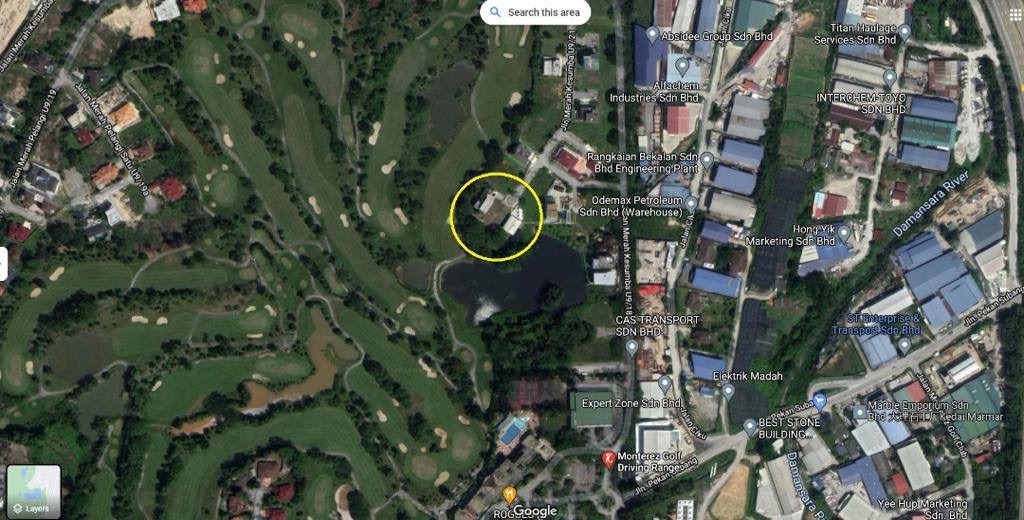Select the Elektrik Madah place marker
1024x520 pixels.
click(x=728, y=391)
